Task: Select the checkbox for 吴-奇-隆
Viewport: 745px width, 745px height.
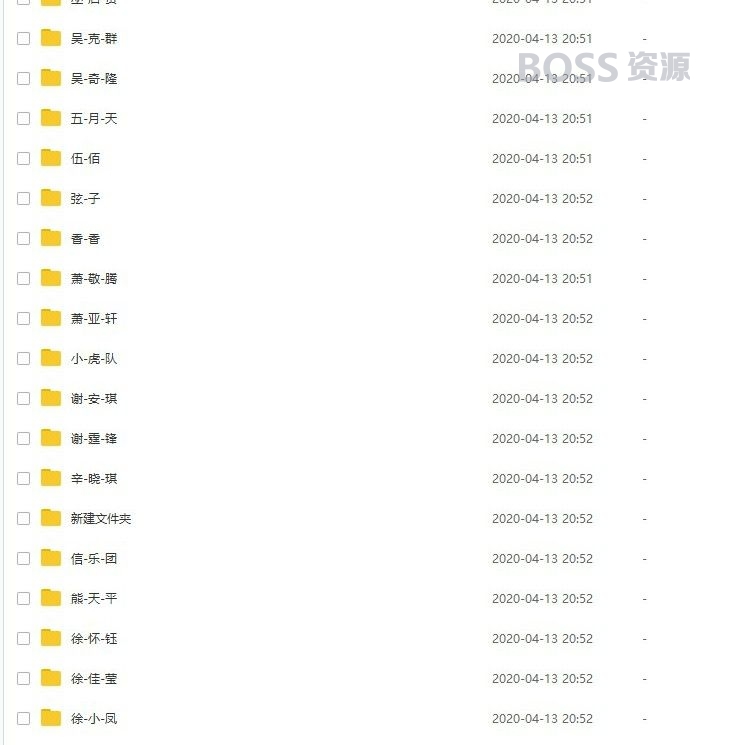Action: 24,78
